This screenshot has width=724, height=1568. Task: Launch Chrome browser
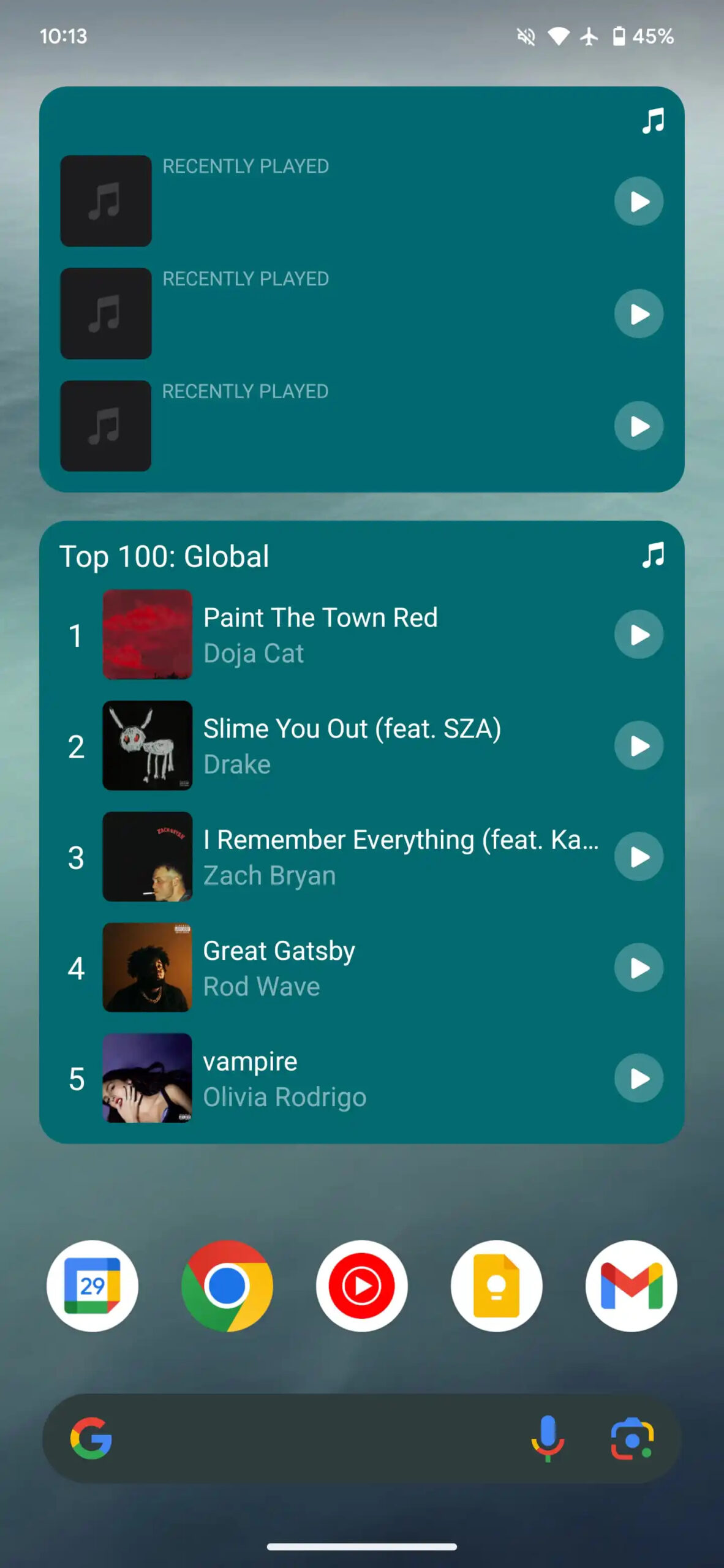pyautogui.click(x=227, y=1286)
